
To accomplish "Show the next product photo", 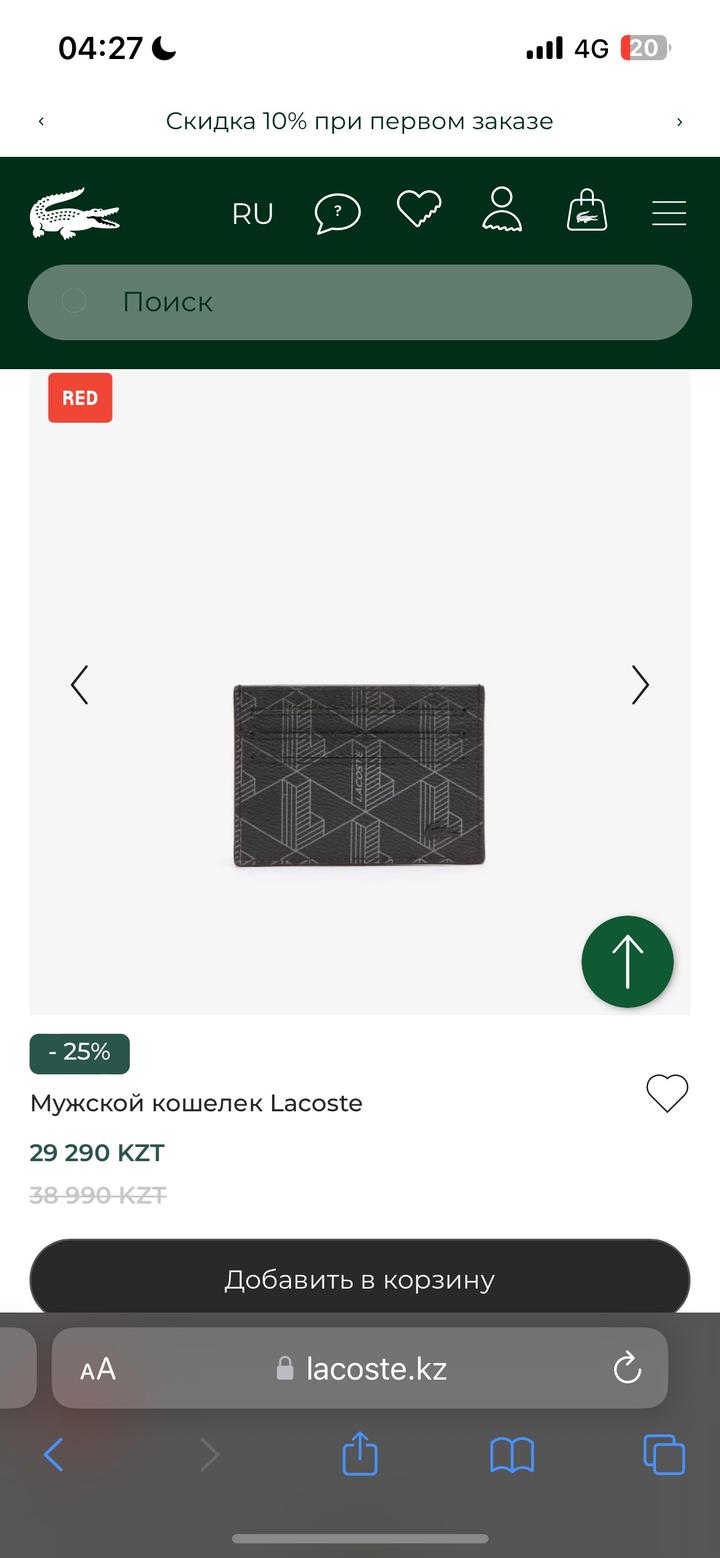I will 640,685.
